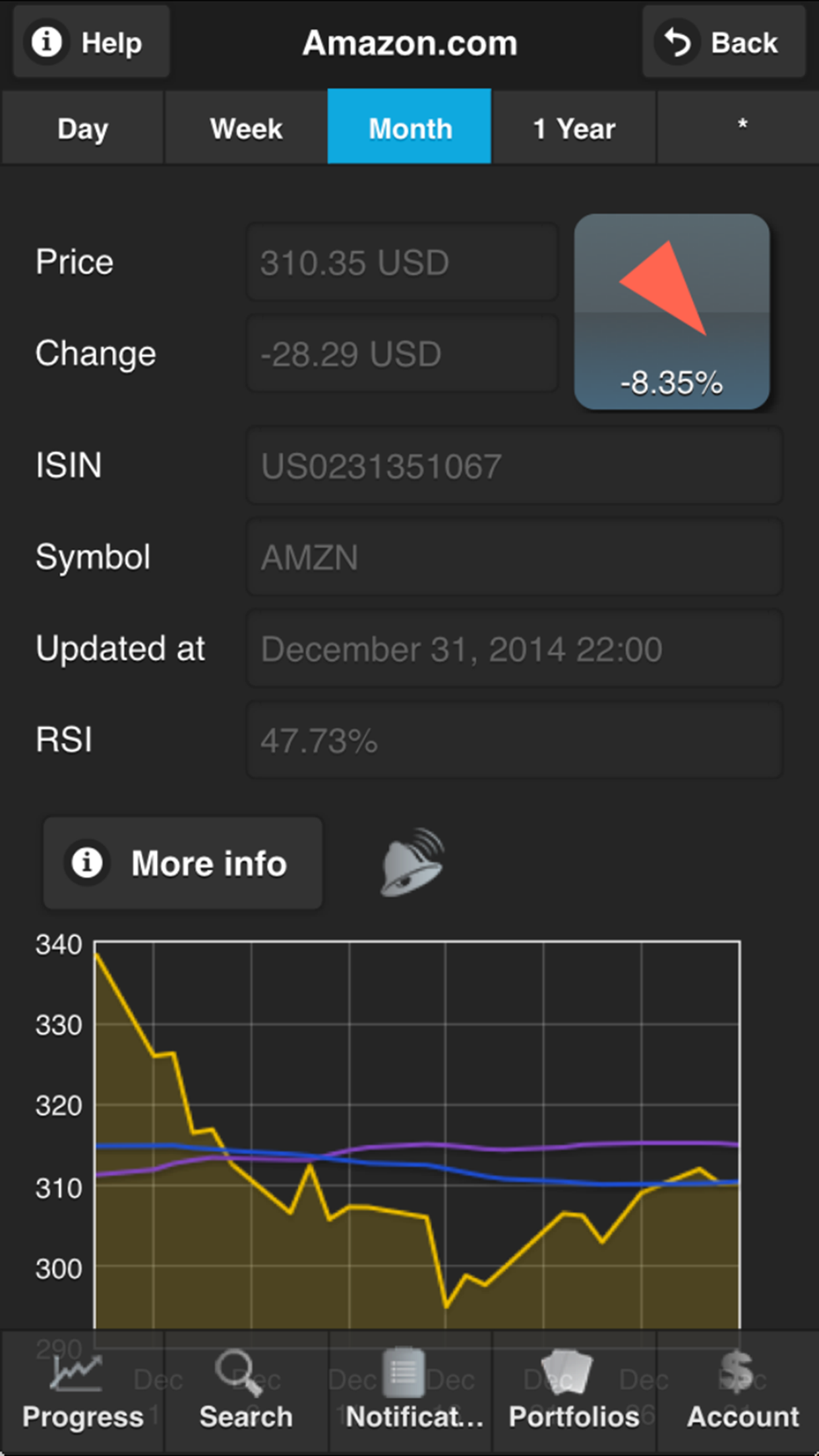Open the Progress tab

82,1393
